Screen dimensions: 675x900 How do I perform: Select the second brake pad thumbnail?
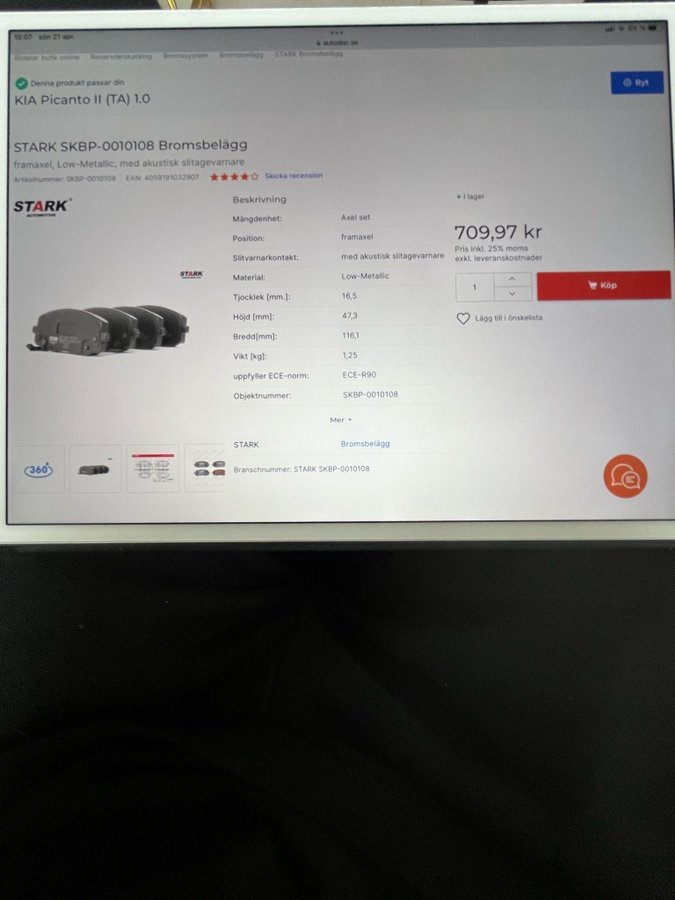pos(95,469)
